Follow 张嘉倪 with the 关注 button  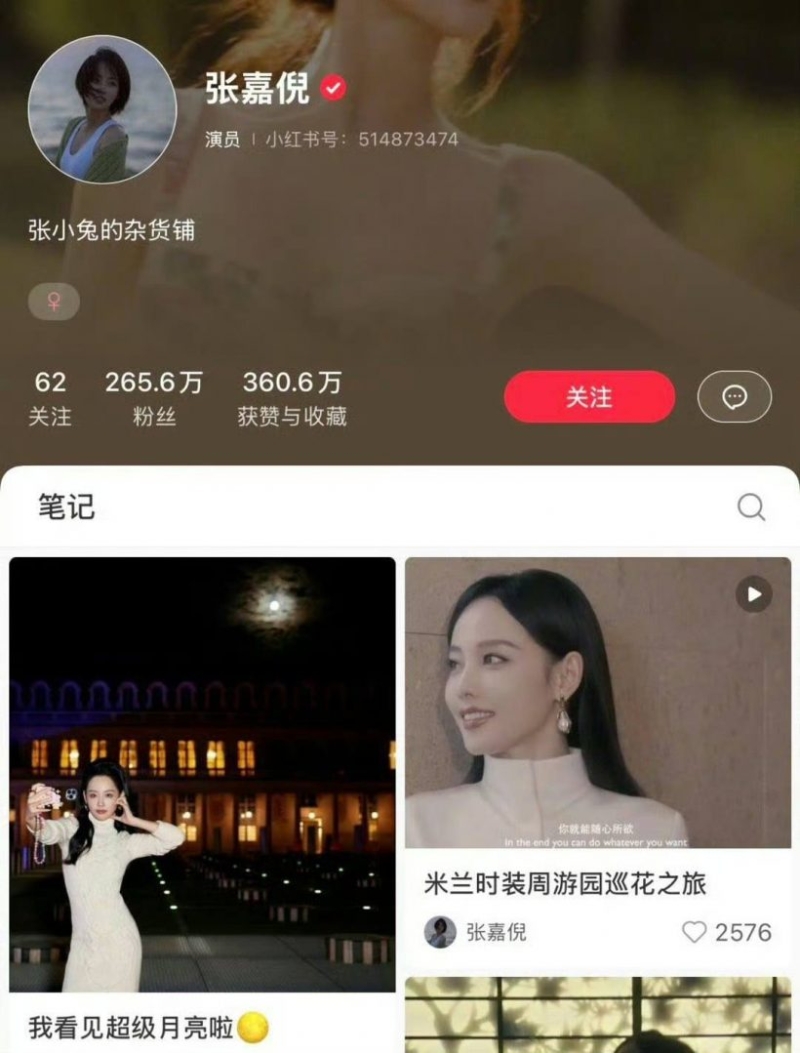click(589, 397)
